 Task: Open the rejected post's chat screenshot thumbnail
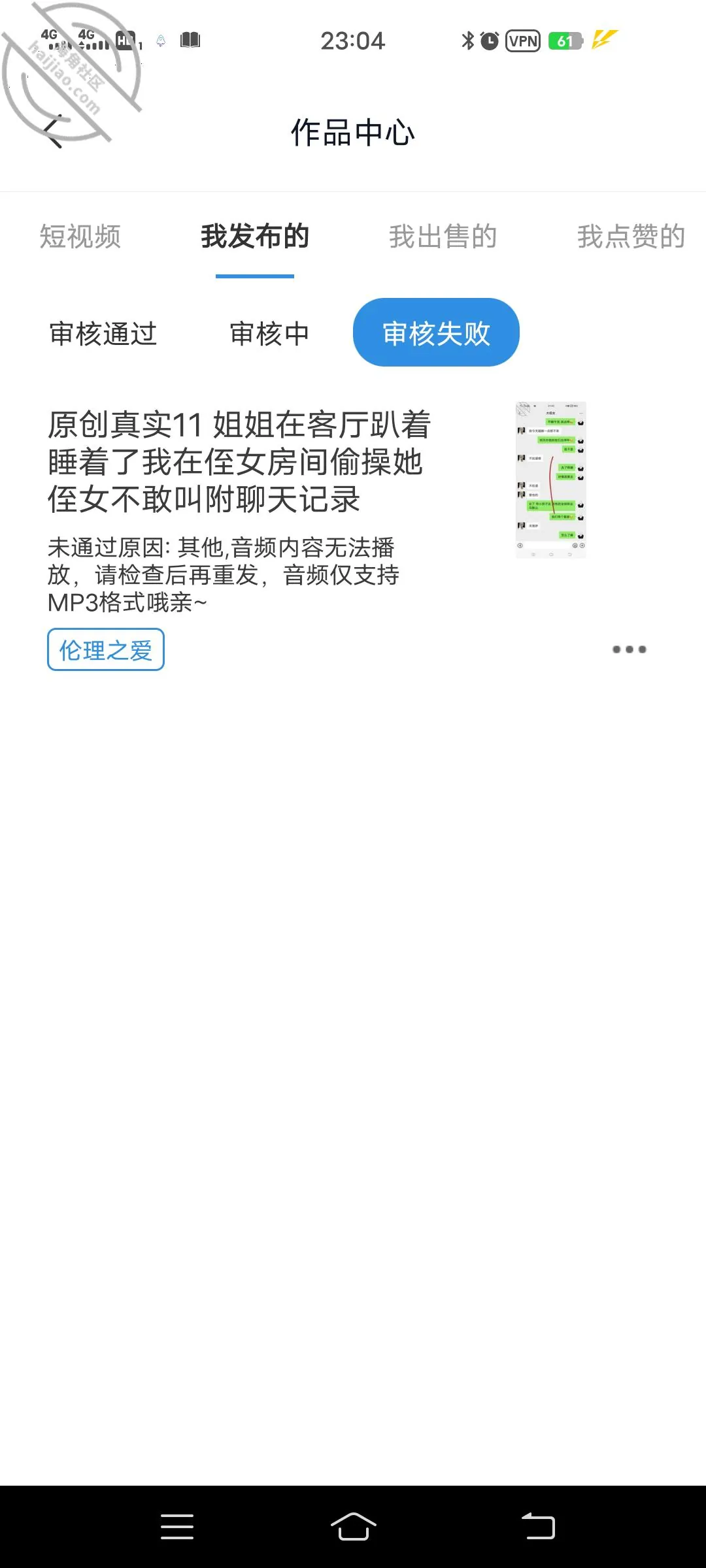coord(550,480)
